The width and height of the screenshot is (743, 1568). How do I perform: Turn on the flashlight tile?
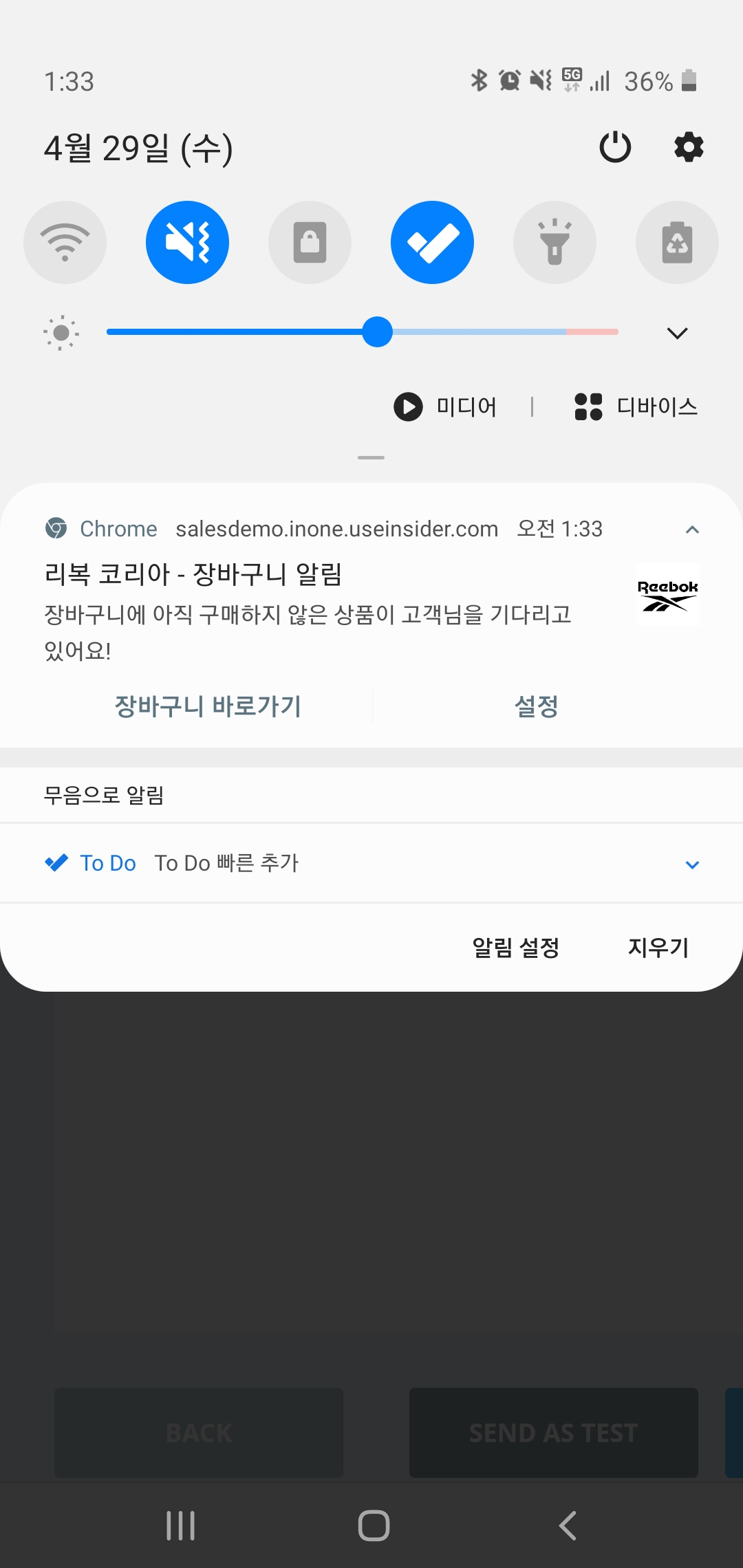tap(554, 242)
